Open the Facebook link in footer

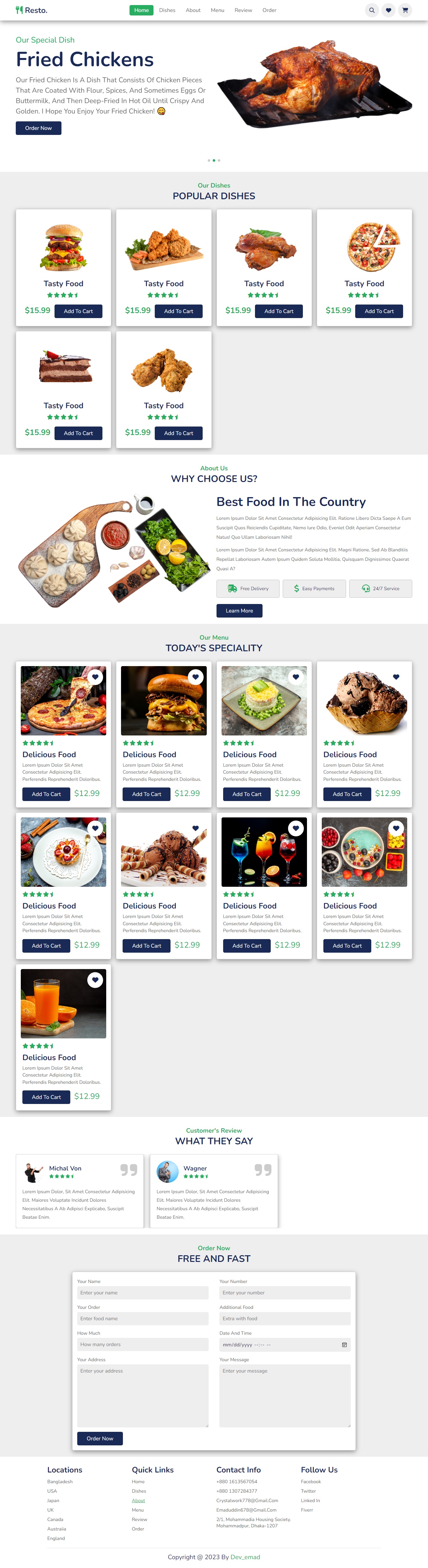310,1482
